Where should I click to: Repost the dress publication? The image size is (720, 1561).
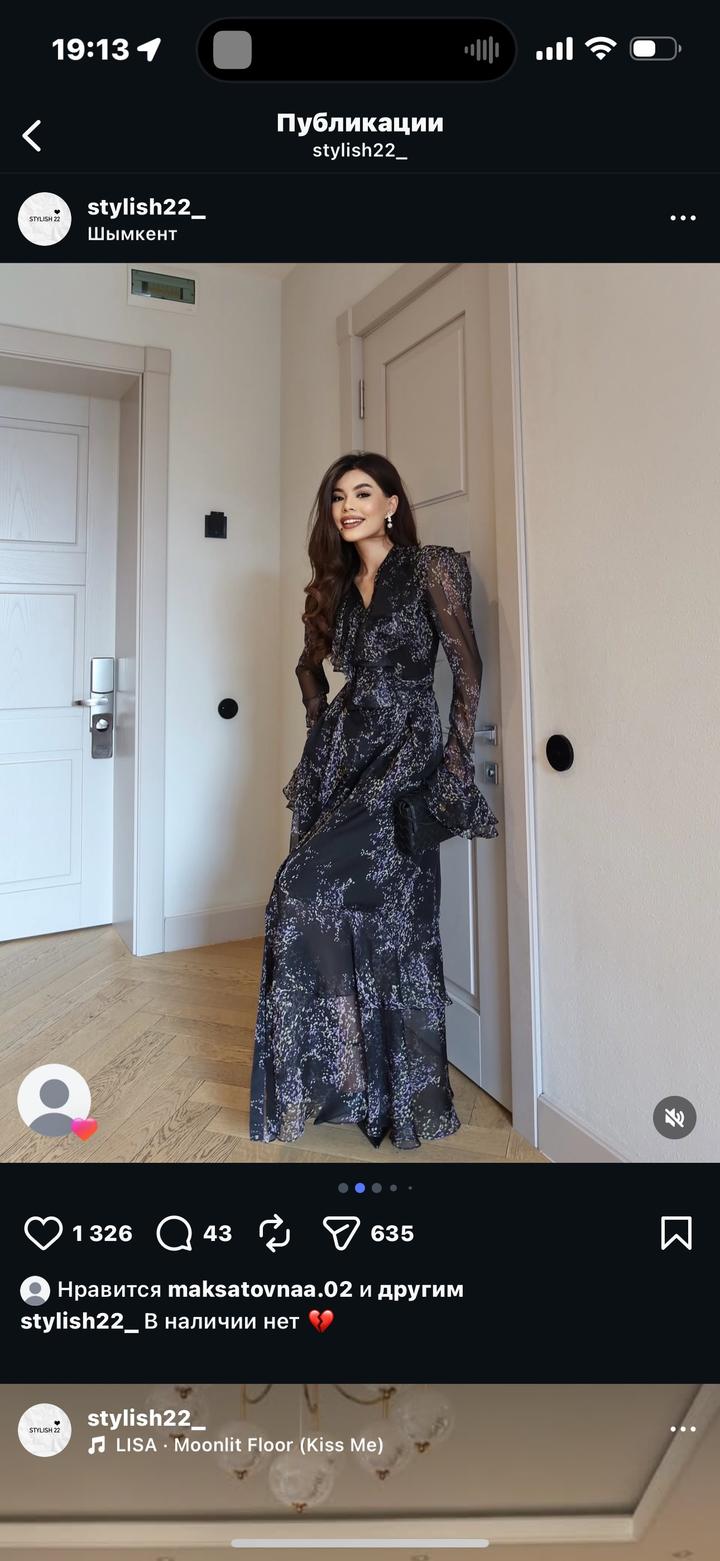point(275,1233)
